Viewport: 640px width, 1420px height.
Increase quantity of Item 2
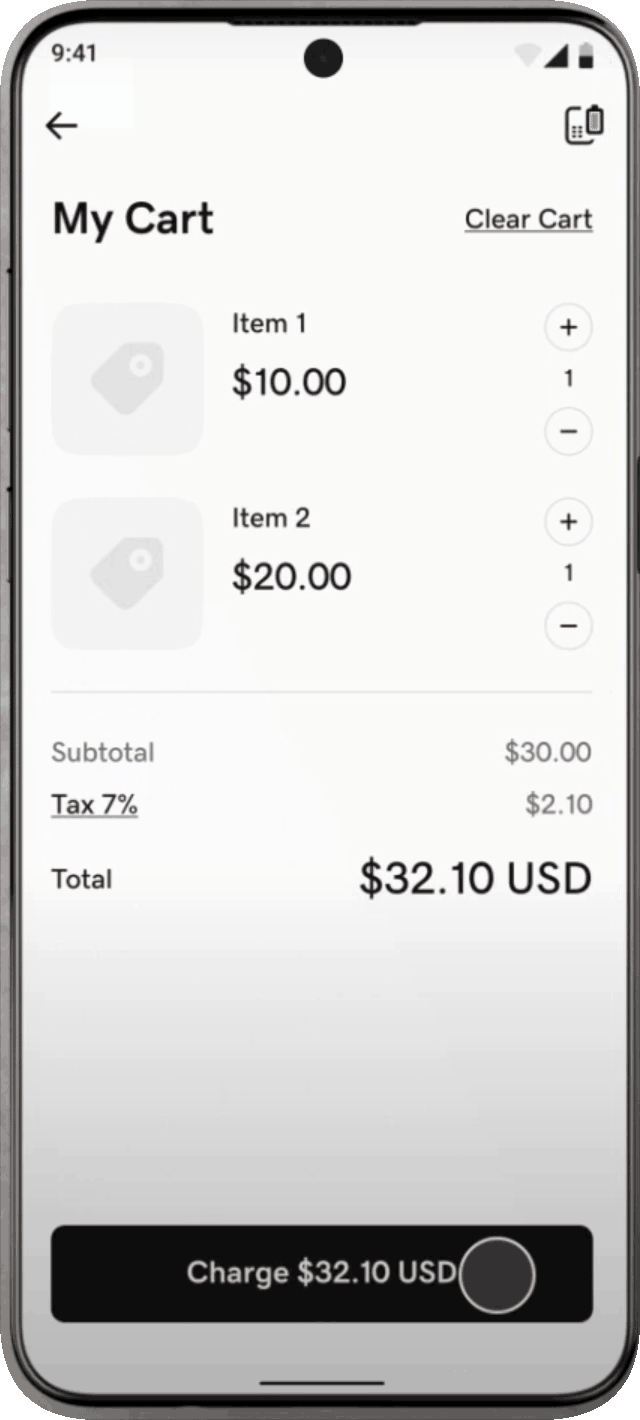(568, 521)
